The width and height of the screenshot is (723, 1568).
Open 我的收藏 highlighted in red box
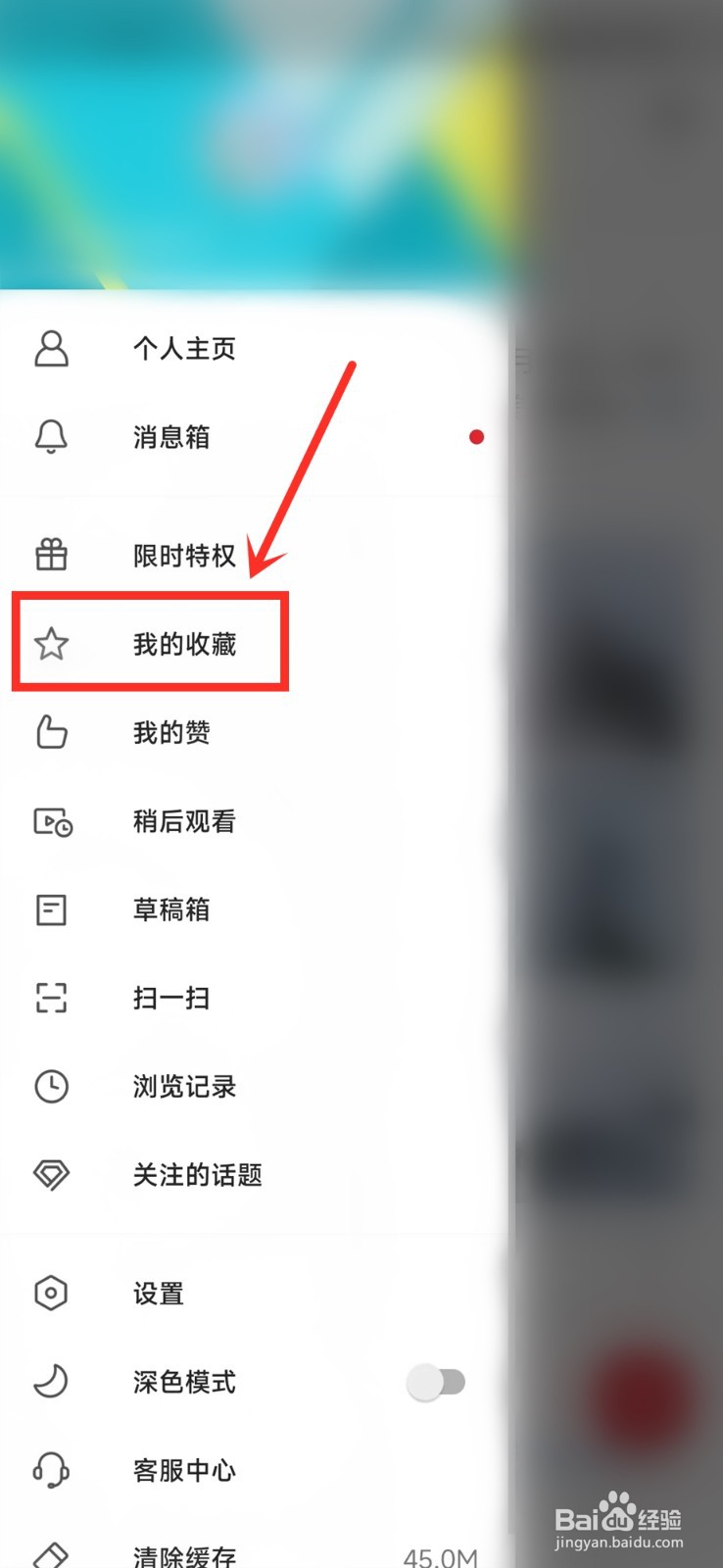click(x=184, y=644)
